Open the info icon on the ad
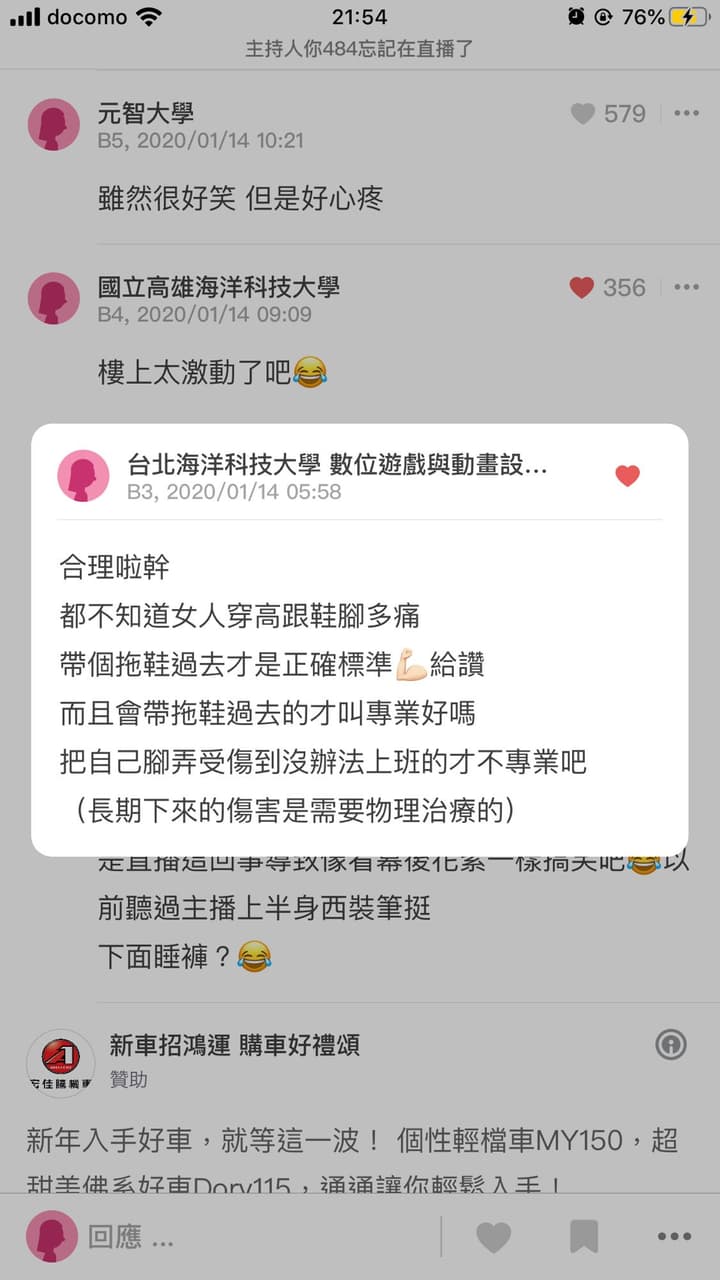720x1280 pixels. tap(671, 1045)
